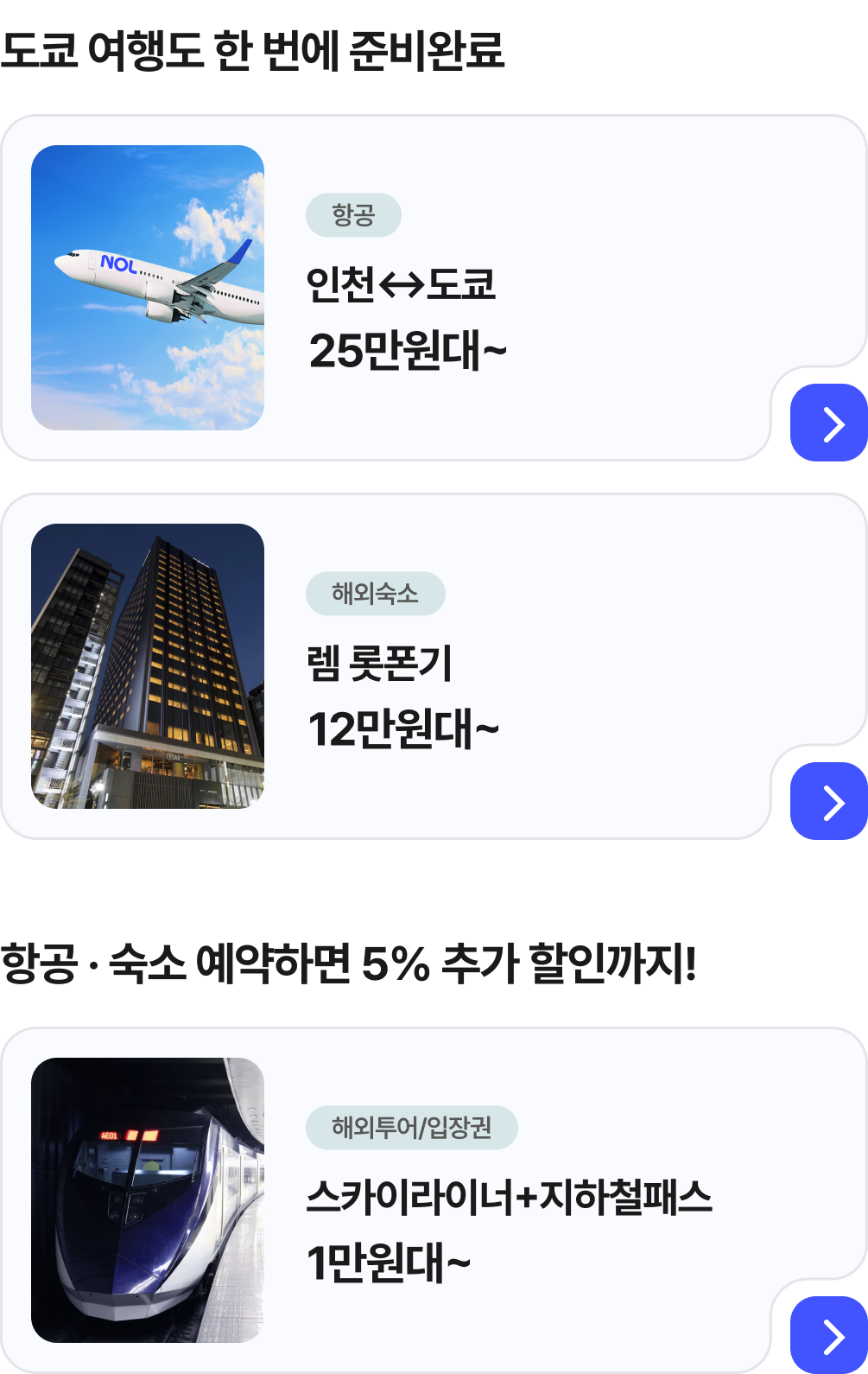Open the 스카이라이너+지하철패스 card
Image resolution: width=868 pixels, height=1374 pixels.
click(509, 1198)
